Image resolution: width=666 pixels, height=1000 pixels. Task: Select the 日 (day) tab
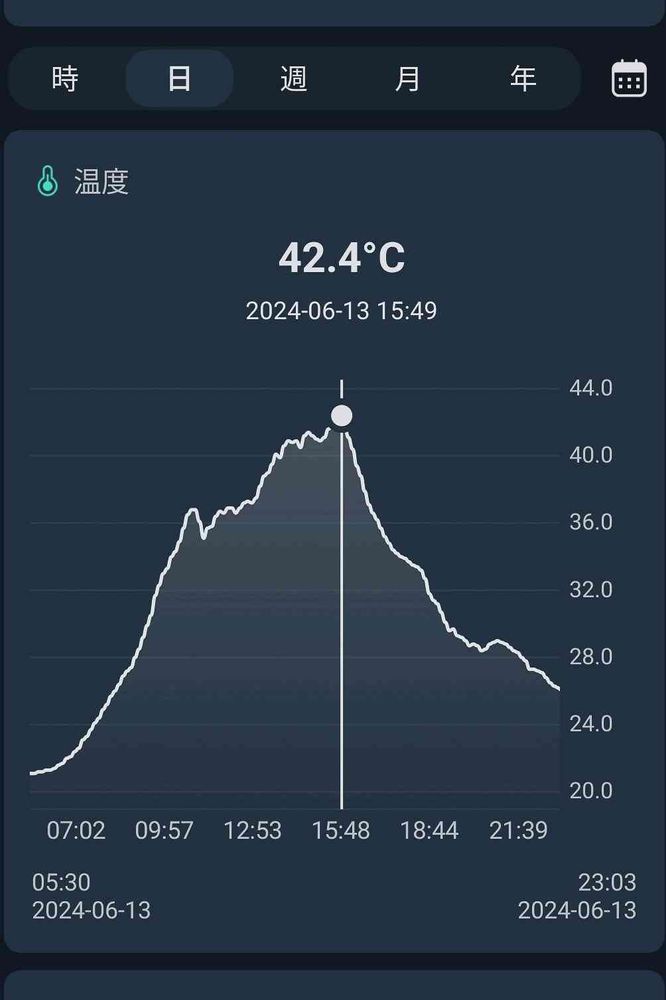179,78
